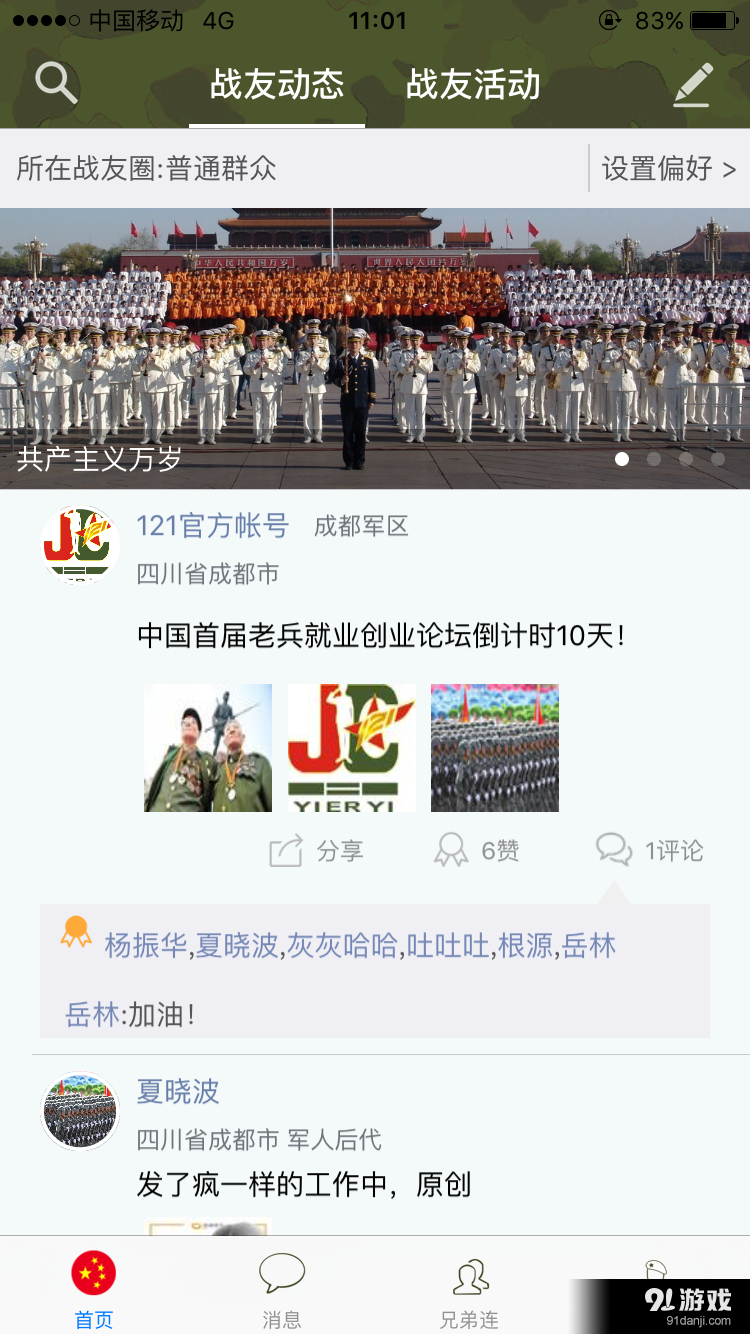This screenshot has height=1334, width=750.
Task: Tap the 首页 home tab
Action: [x=94, y=1290]
